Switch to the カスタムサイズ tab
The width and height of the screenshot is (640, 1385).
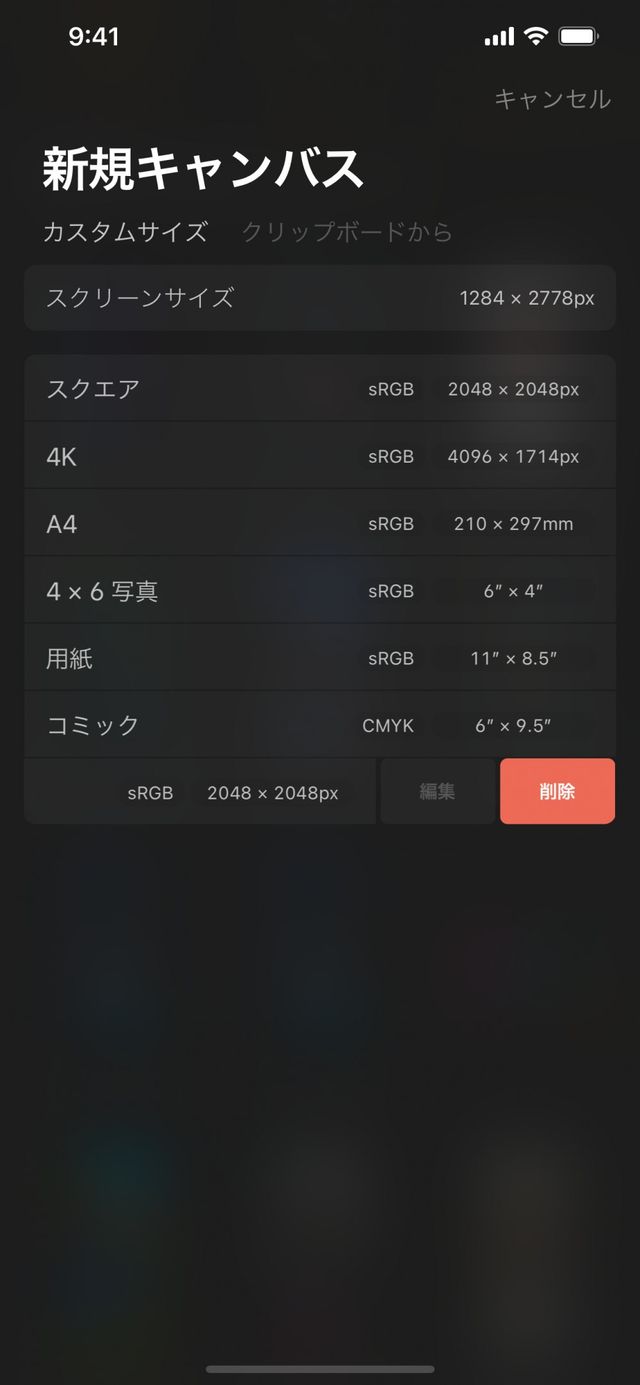coord(125,232)
